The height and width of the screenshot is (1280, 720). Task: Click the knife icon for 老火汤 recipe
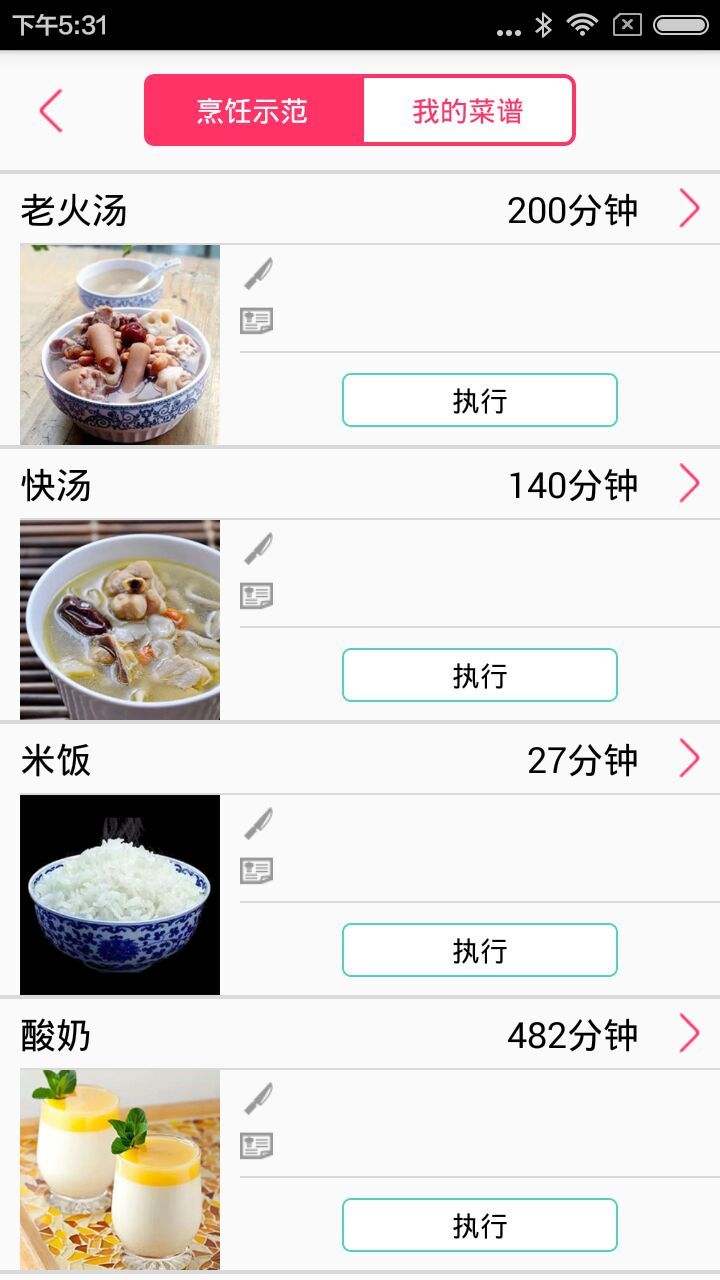click(256, 271)
